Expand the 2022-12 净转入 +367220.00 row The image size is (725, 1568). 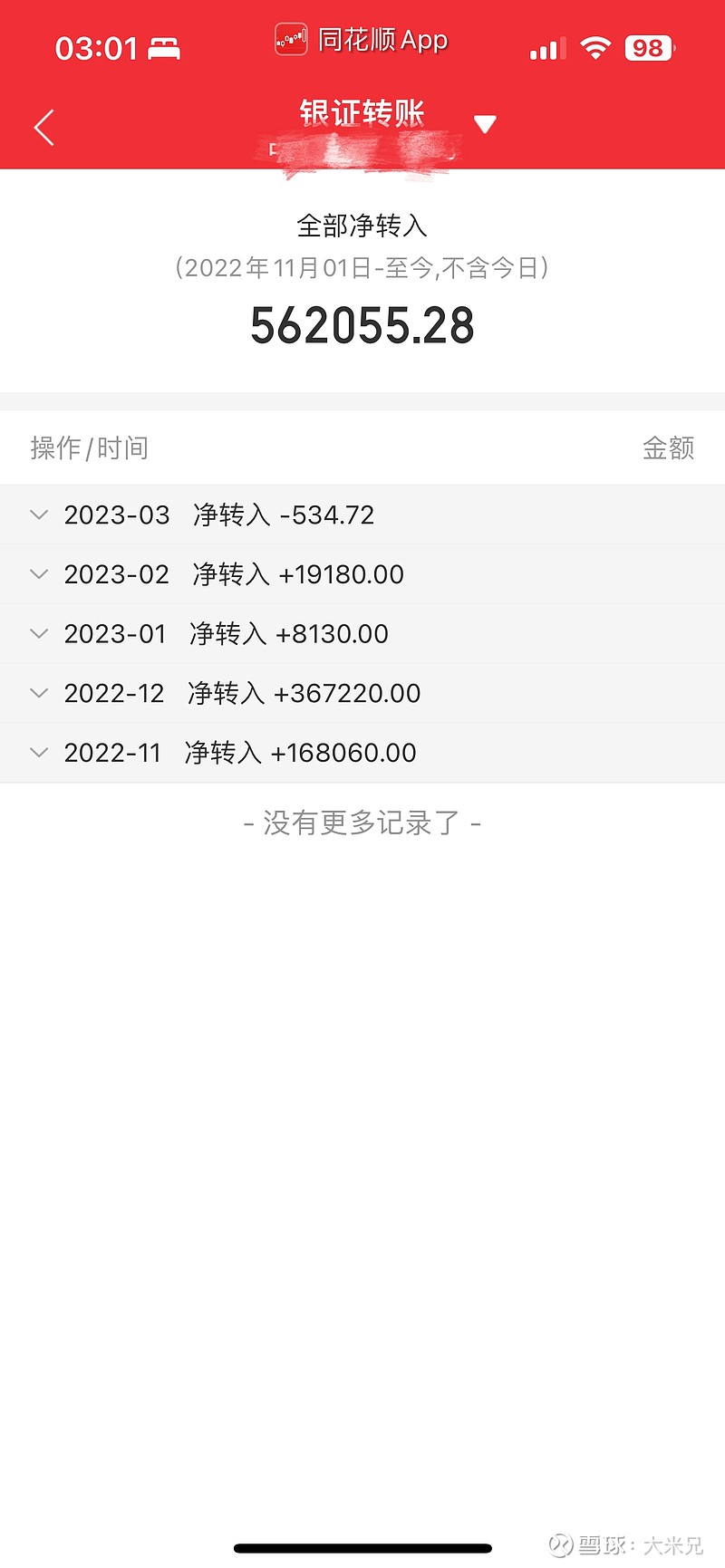point(362,693)
